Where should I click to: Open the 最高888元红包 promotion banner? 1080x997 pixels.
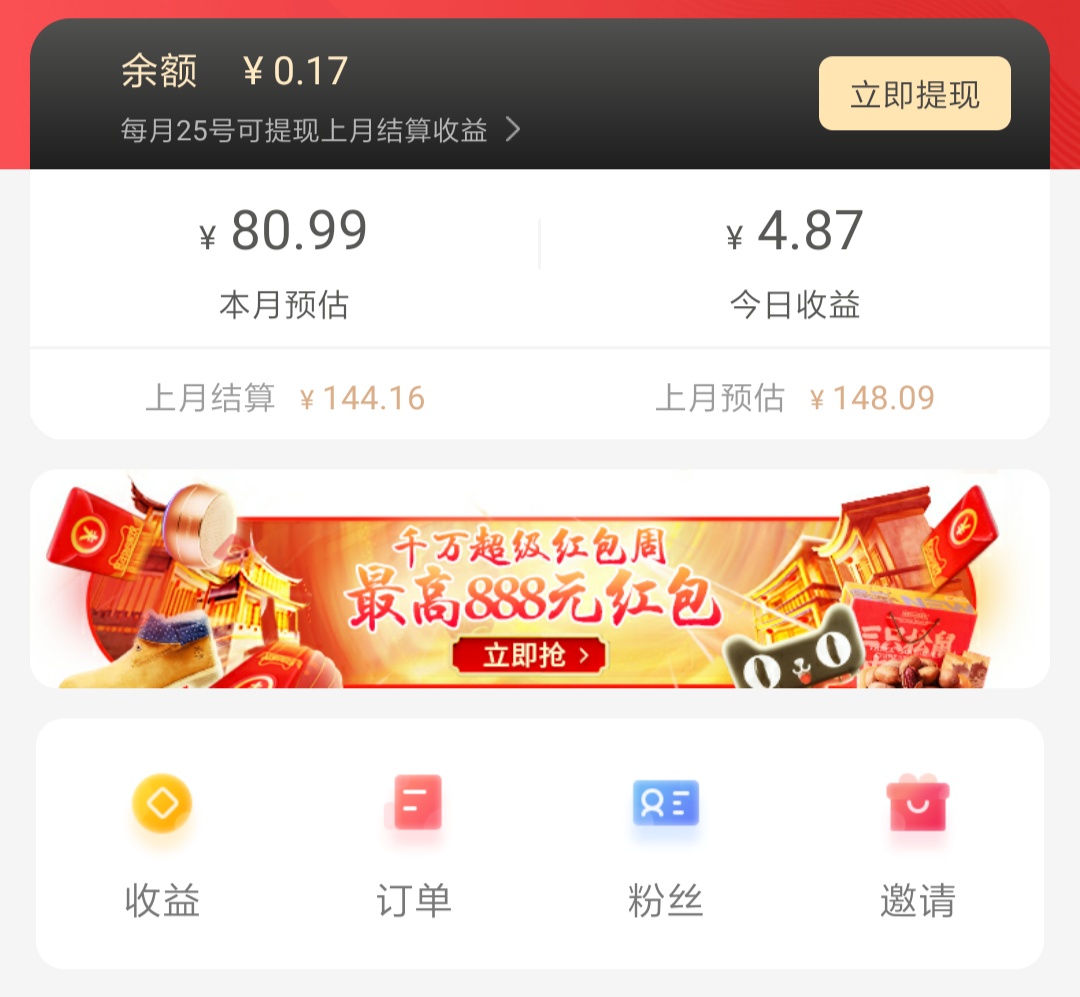pos(540,580)
